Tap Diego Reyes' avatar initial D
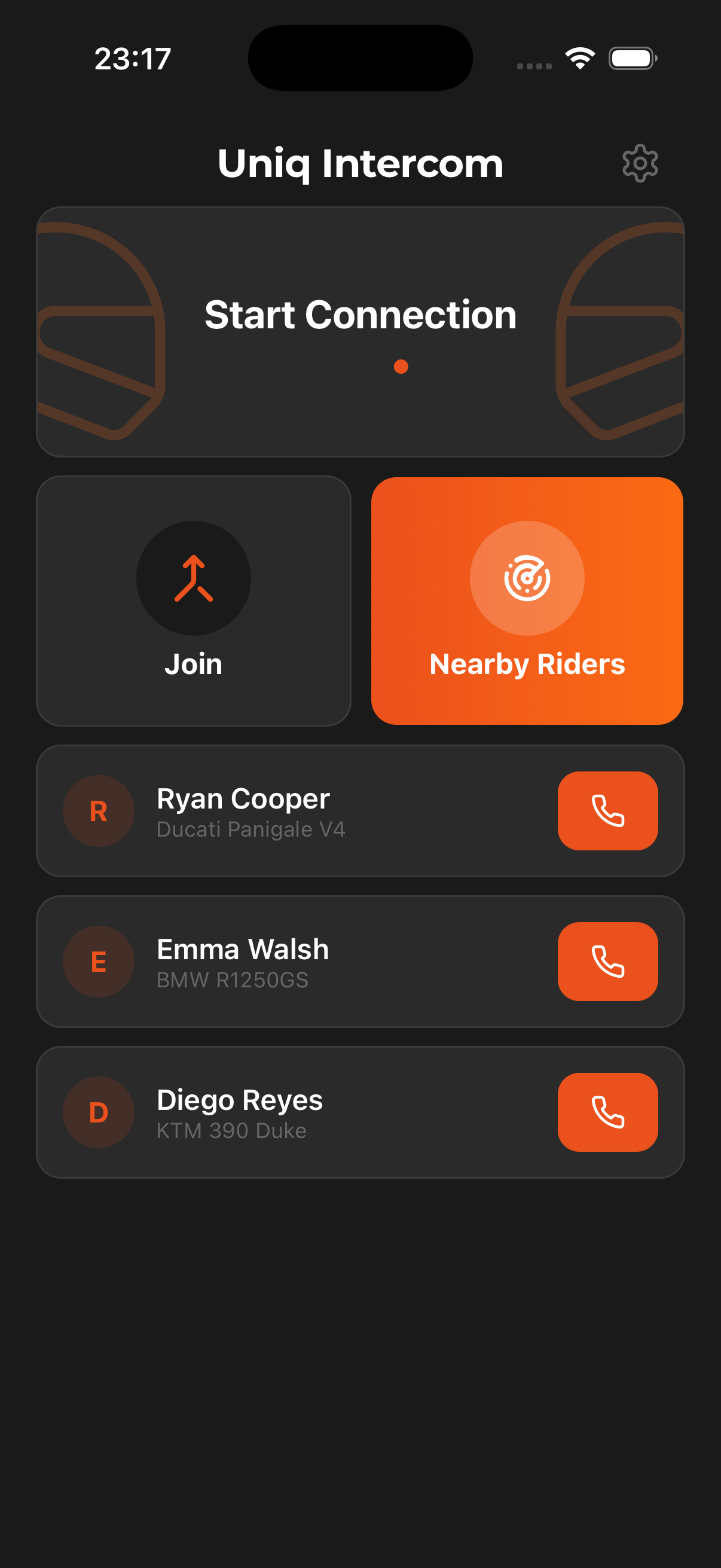 pos(99,1112)
